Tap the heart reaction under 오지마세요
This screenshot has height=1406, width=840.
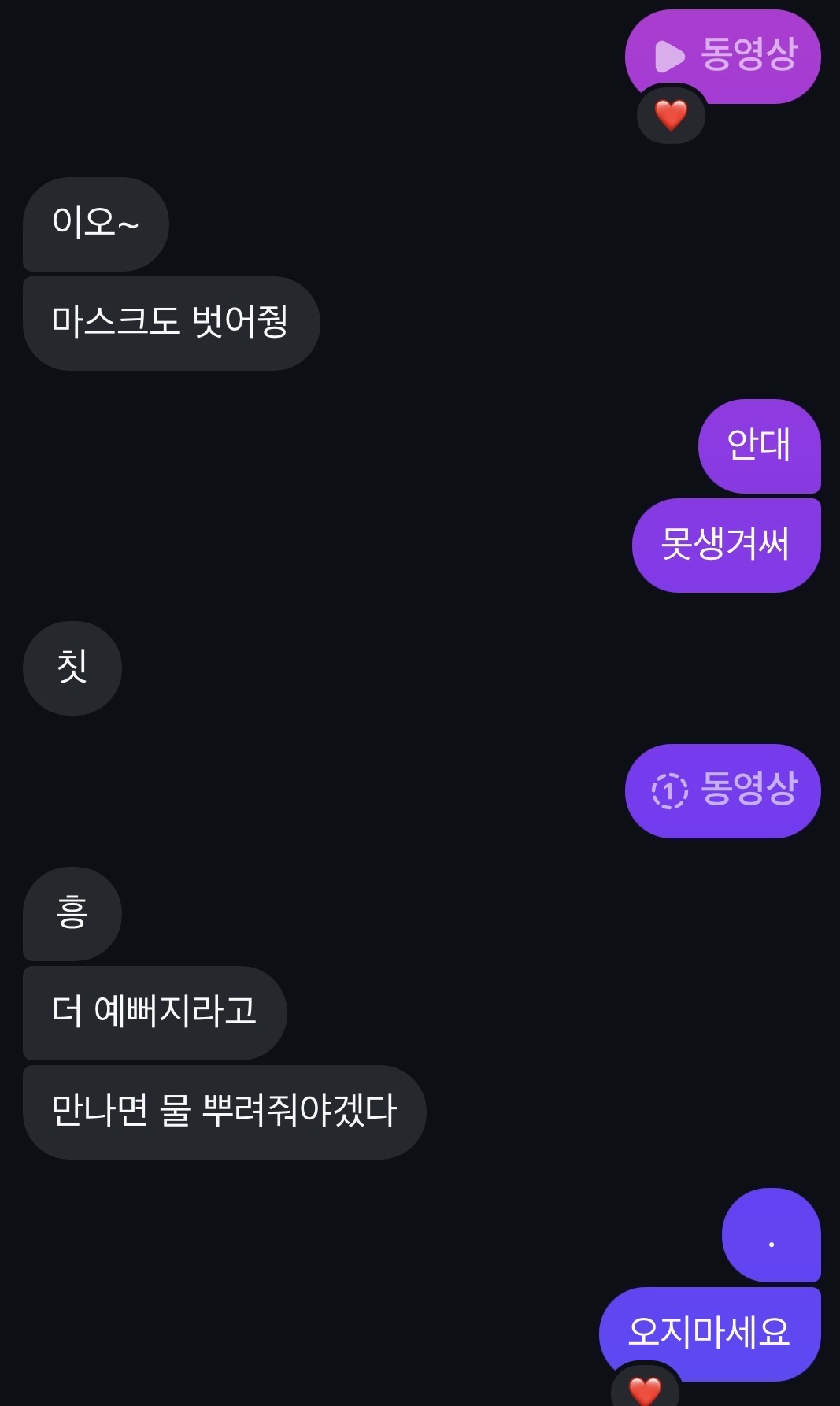(x=646, y=1390)
